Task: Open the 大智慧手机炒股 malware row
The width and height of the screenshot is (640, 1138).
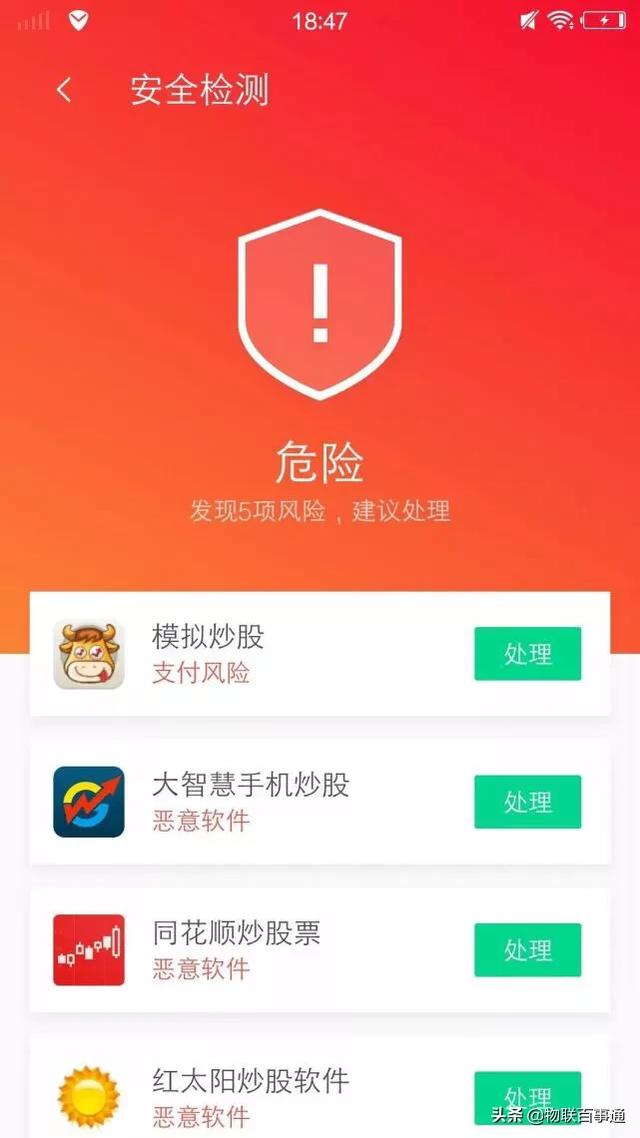Action: click(319, 802)
